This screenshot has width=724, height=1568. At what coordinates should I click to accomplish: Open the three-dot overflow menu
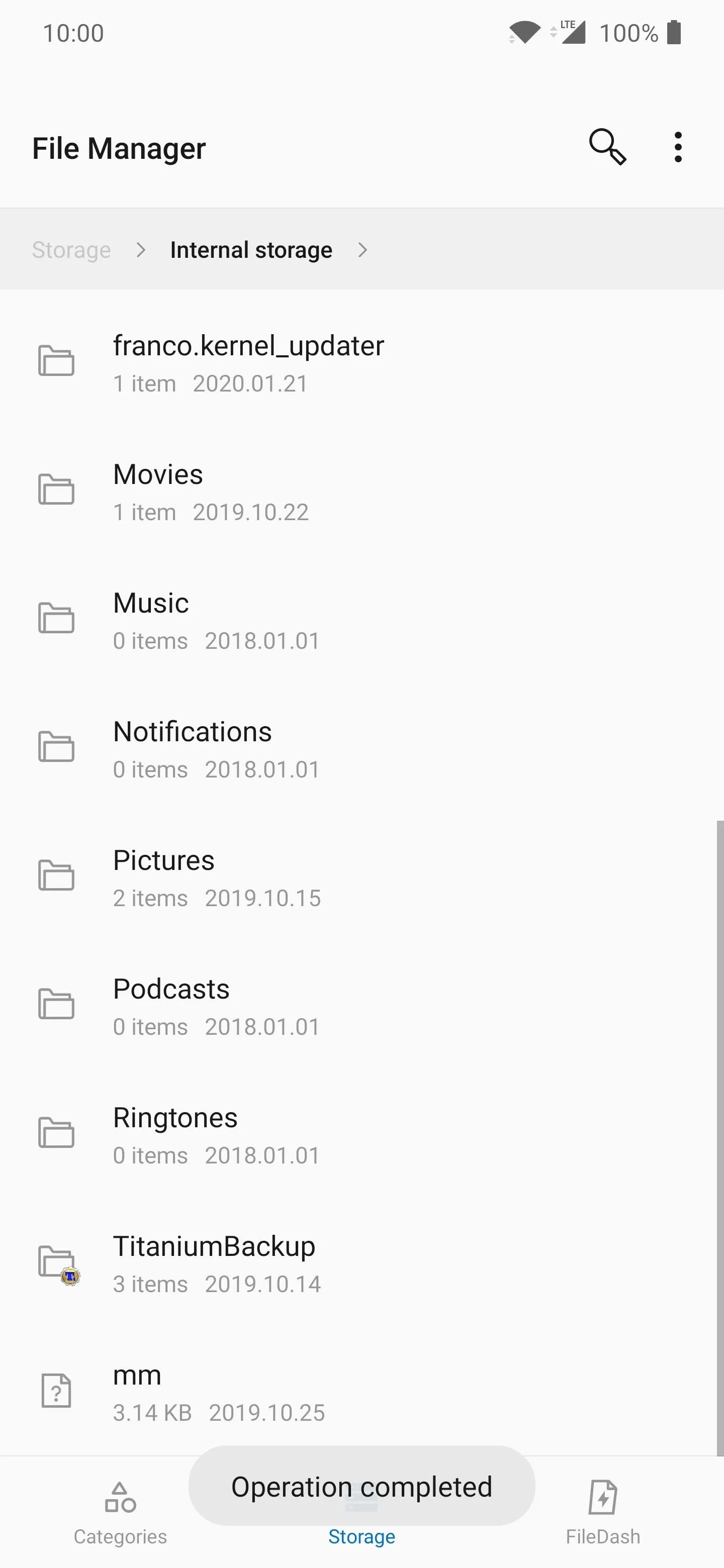[678, 147]
